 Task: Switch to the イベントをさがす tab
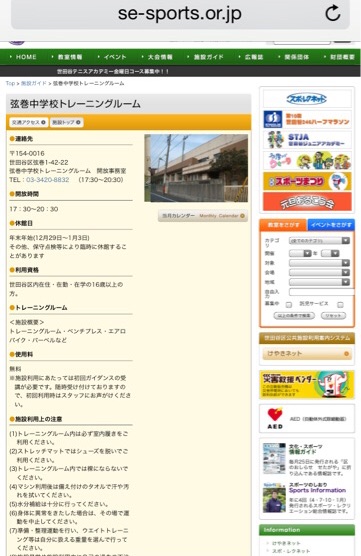[331, 225]
